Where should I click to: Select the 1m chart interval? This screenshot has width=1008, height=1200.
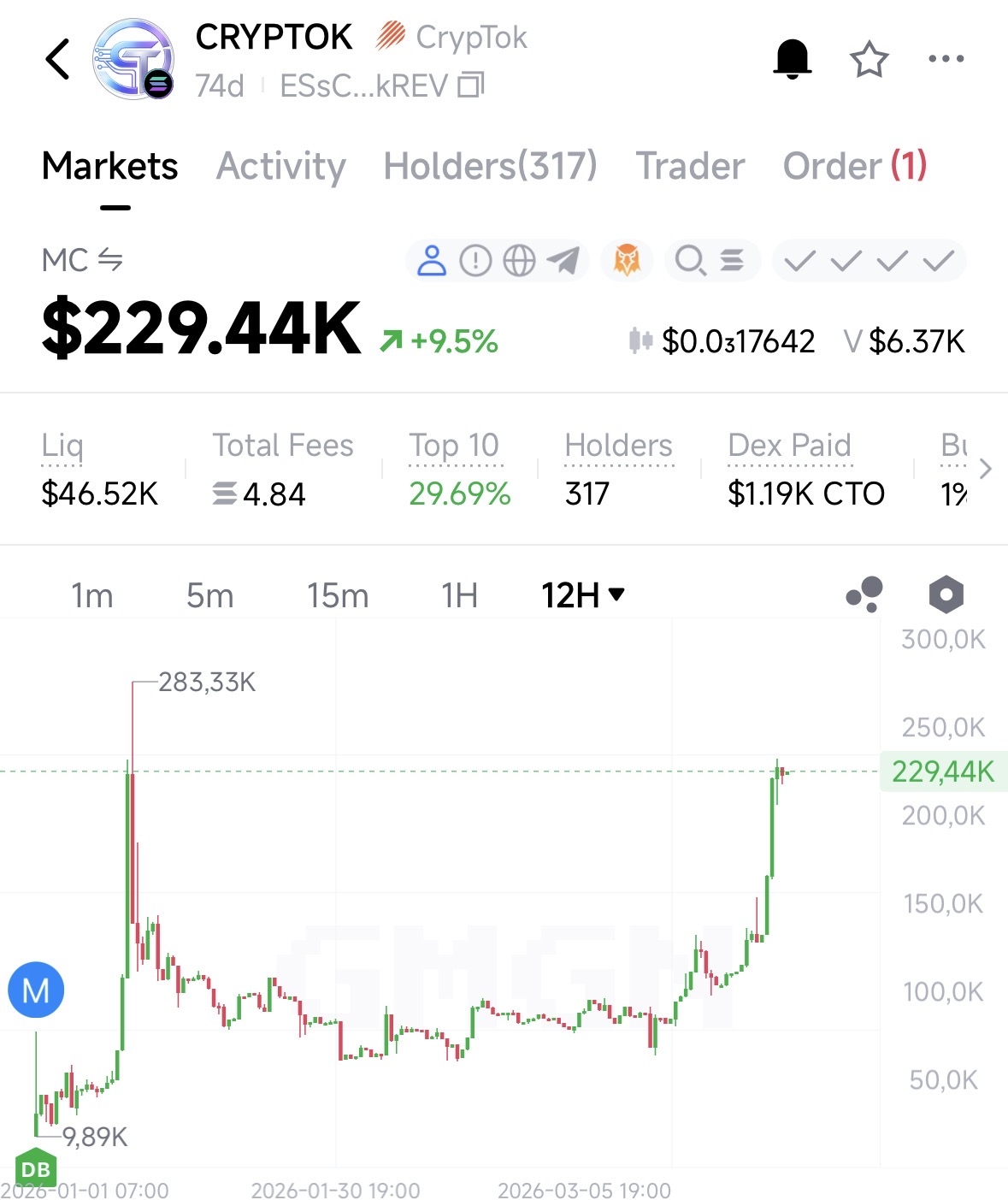coord(91,595)
